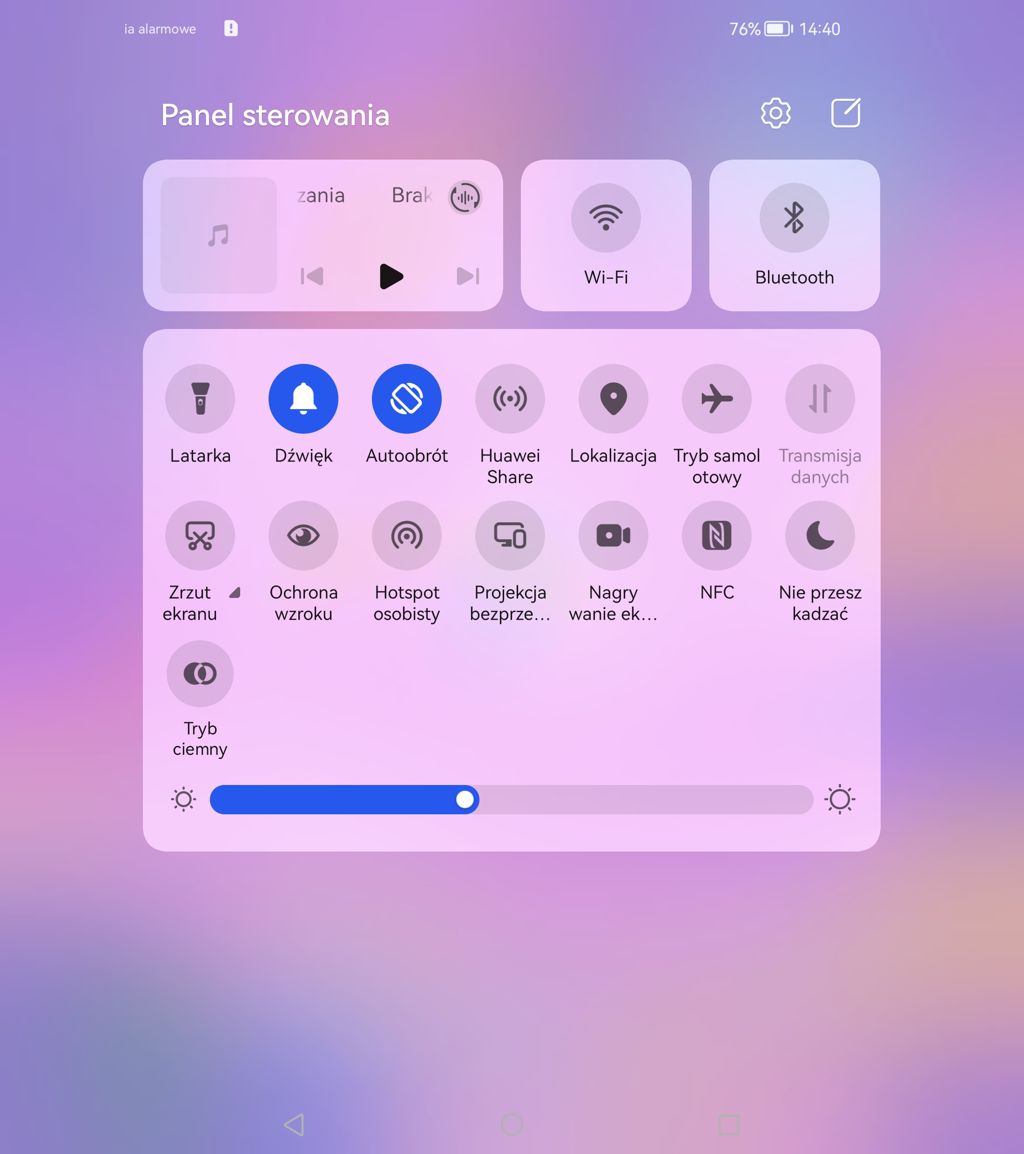1024x1154 pixels.
Task: Enable Lokalizacja location
Action: pyautogui.click(x=613, y=399)
